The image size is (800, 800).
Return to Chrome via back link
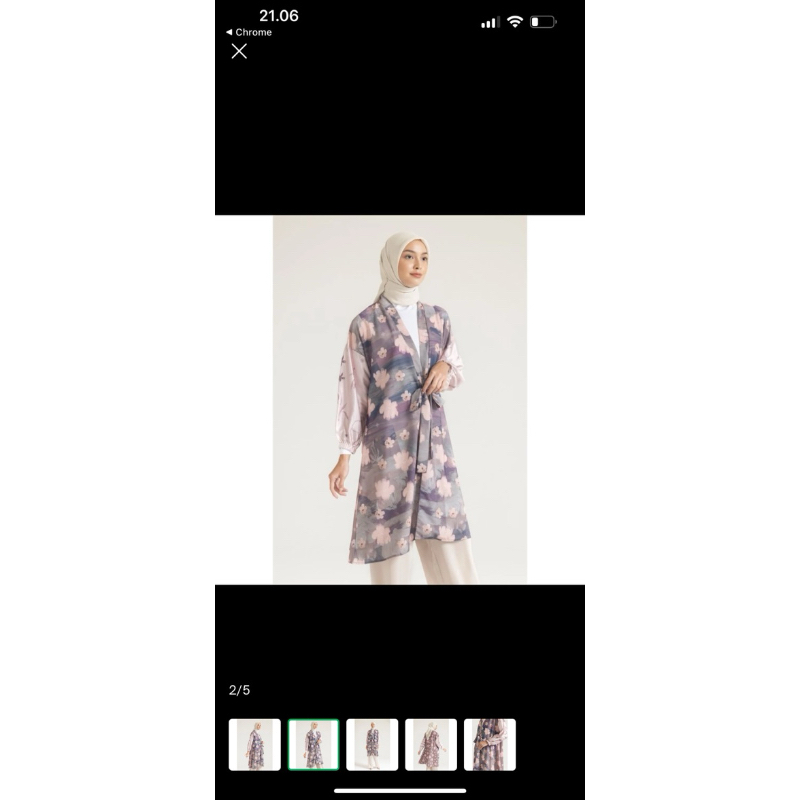(x=249, y=32)
